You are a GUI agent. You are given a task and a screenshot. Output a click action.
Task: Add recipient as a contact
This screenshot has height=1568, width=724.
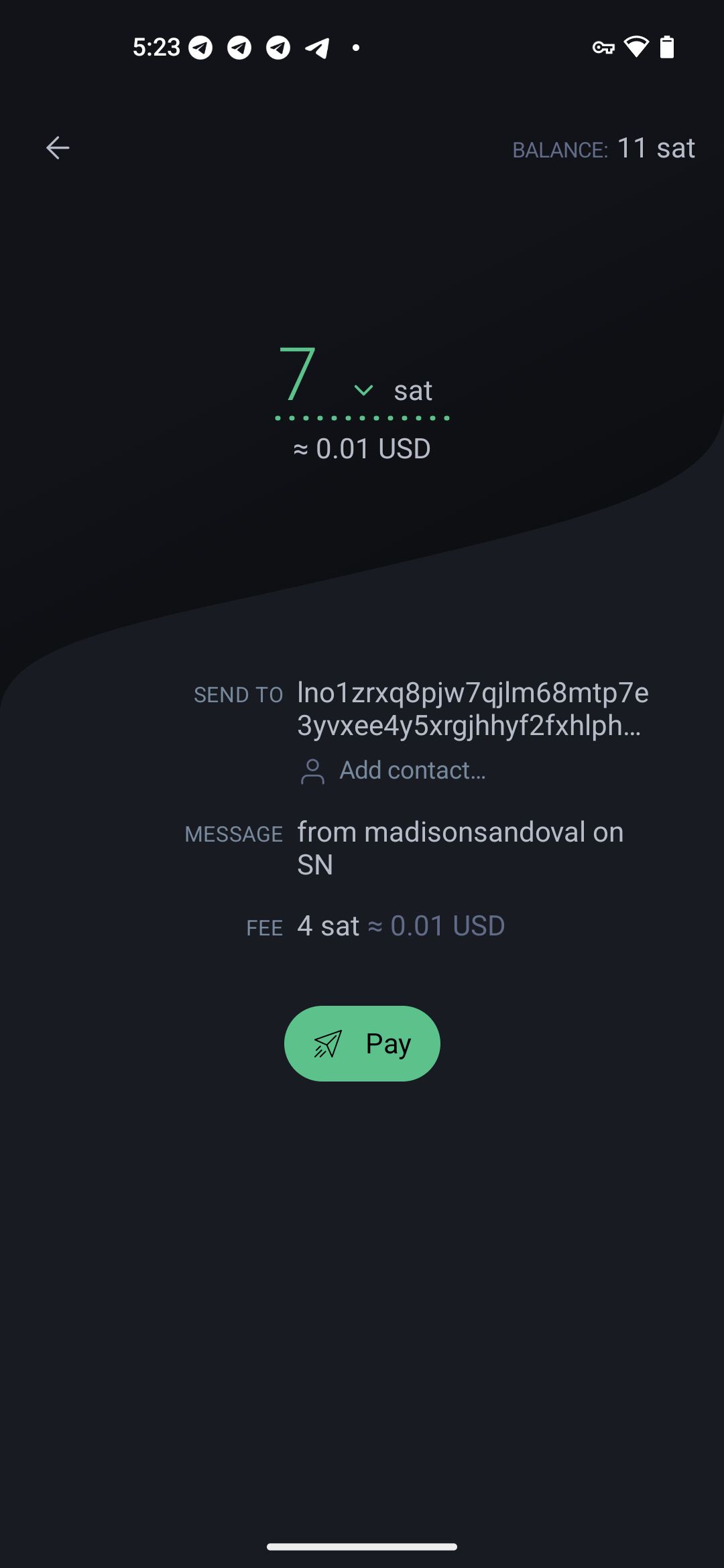[411, 771]
